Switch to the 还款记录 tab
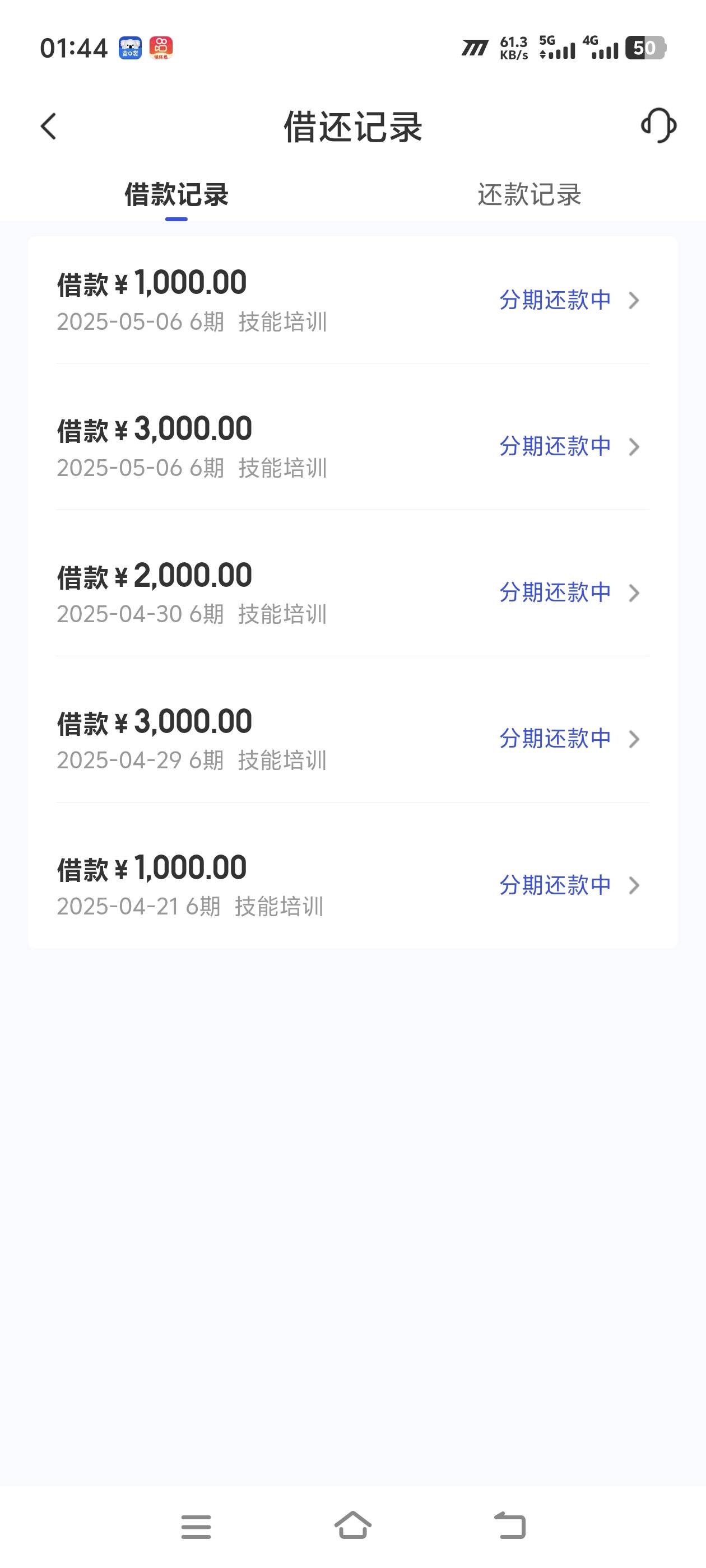The width and height of the screenshot is (706, 1568). click(529, 195)
